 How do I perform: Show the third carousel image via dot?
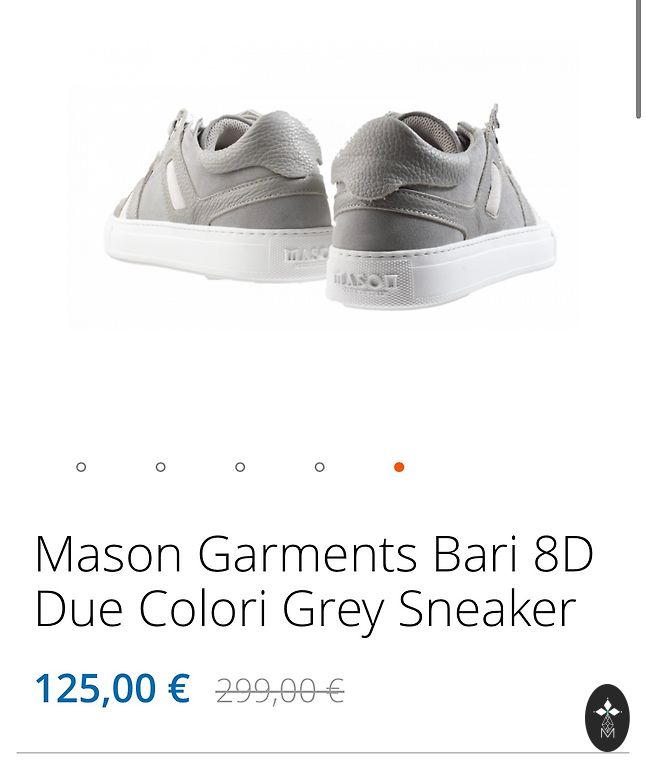240,467
